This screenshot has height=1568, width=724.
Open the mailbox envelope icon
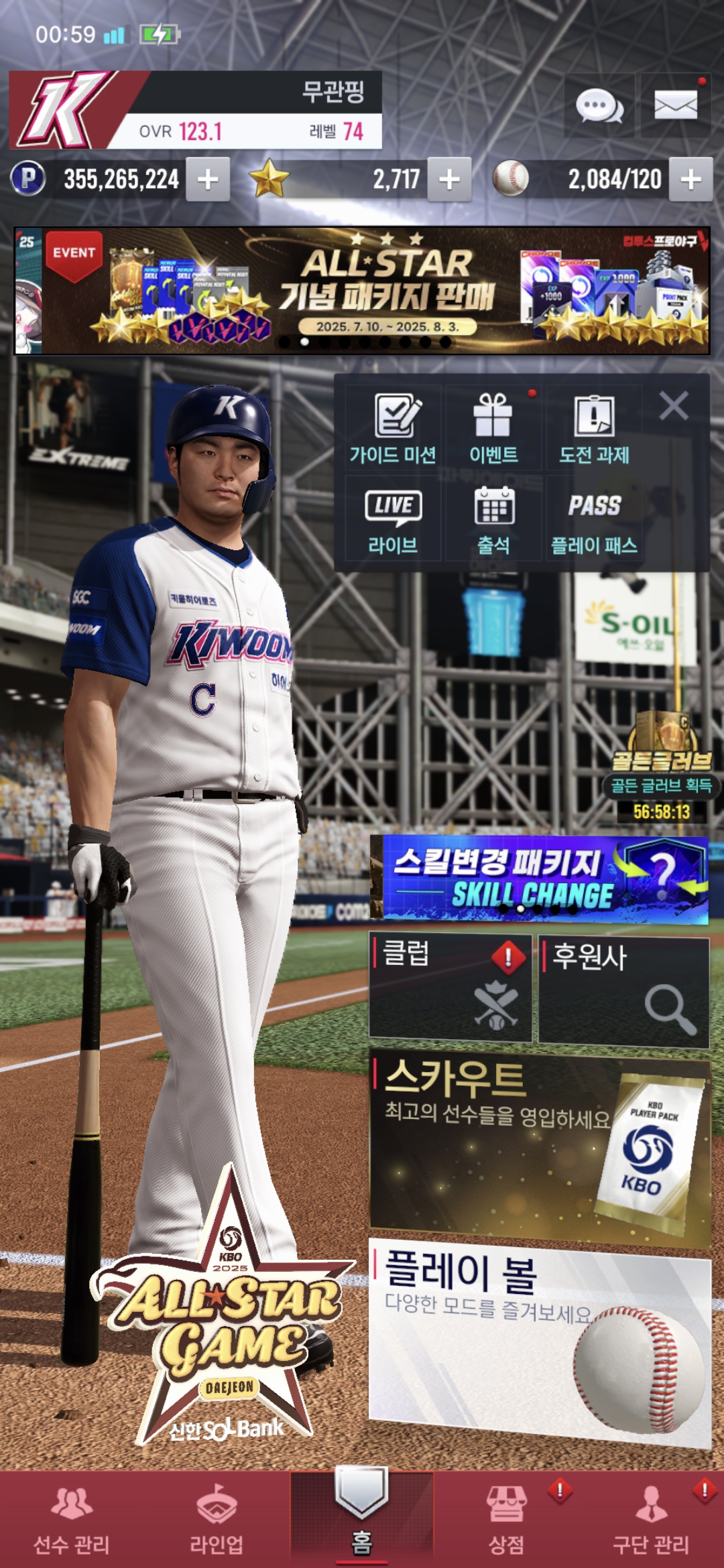[675, 106]
